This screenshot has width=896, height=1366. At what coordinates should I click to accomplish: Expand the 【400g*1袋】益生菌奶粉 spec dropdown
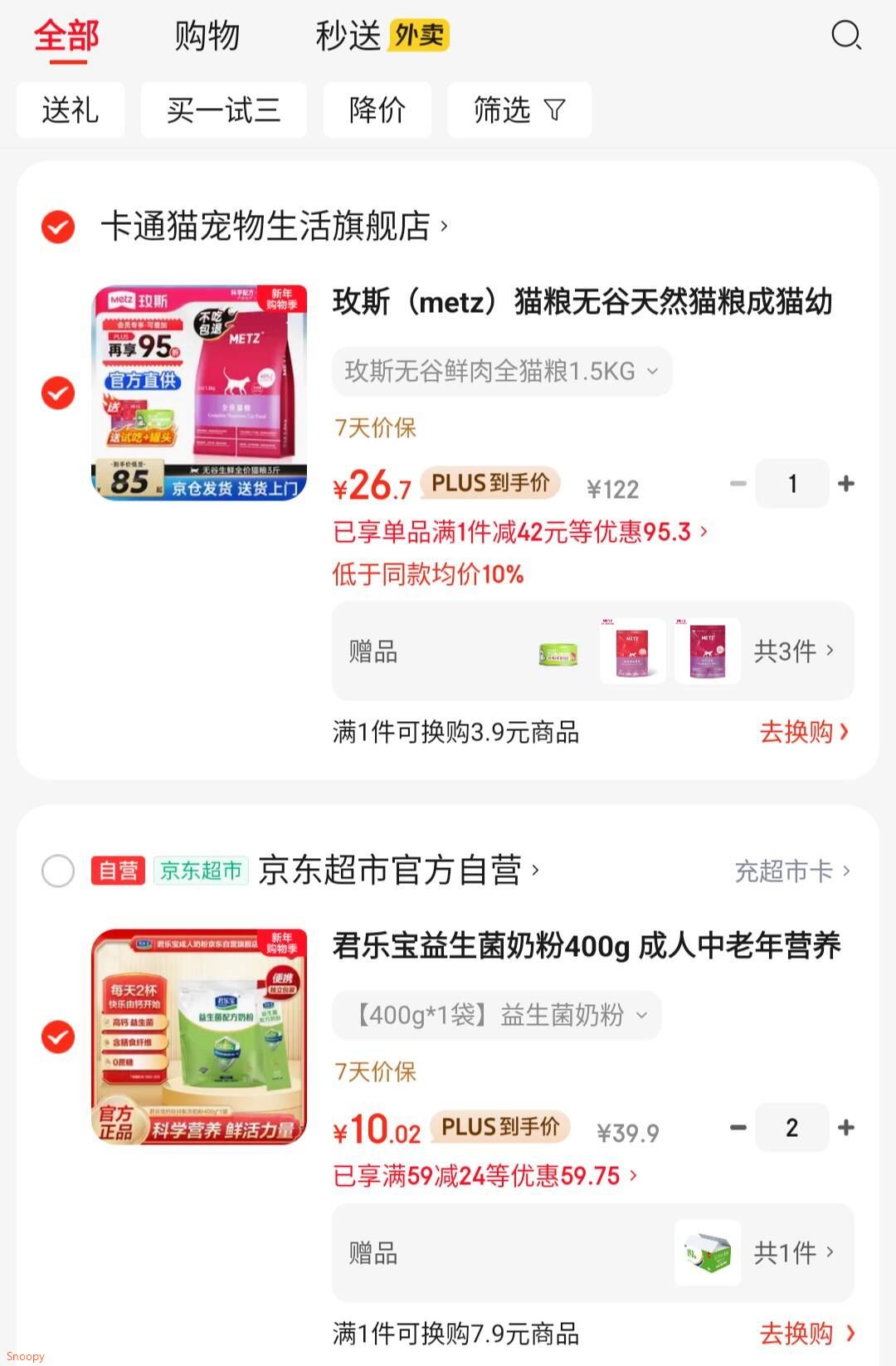(496, 1015)
